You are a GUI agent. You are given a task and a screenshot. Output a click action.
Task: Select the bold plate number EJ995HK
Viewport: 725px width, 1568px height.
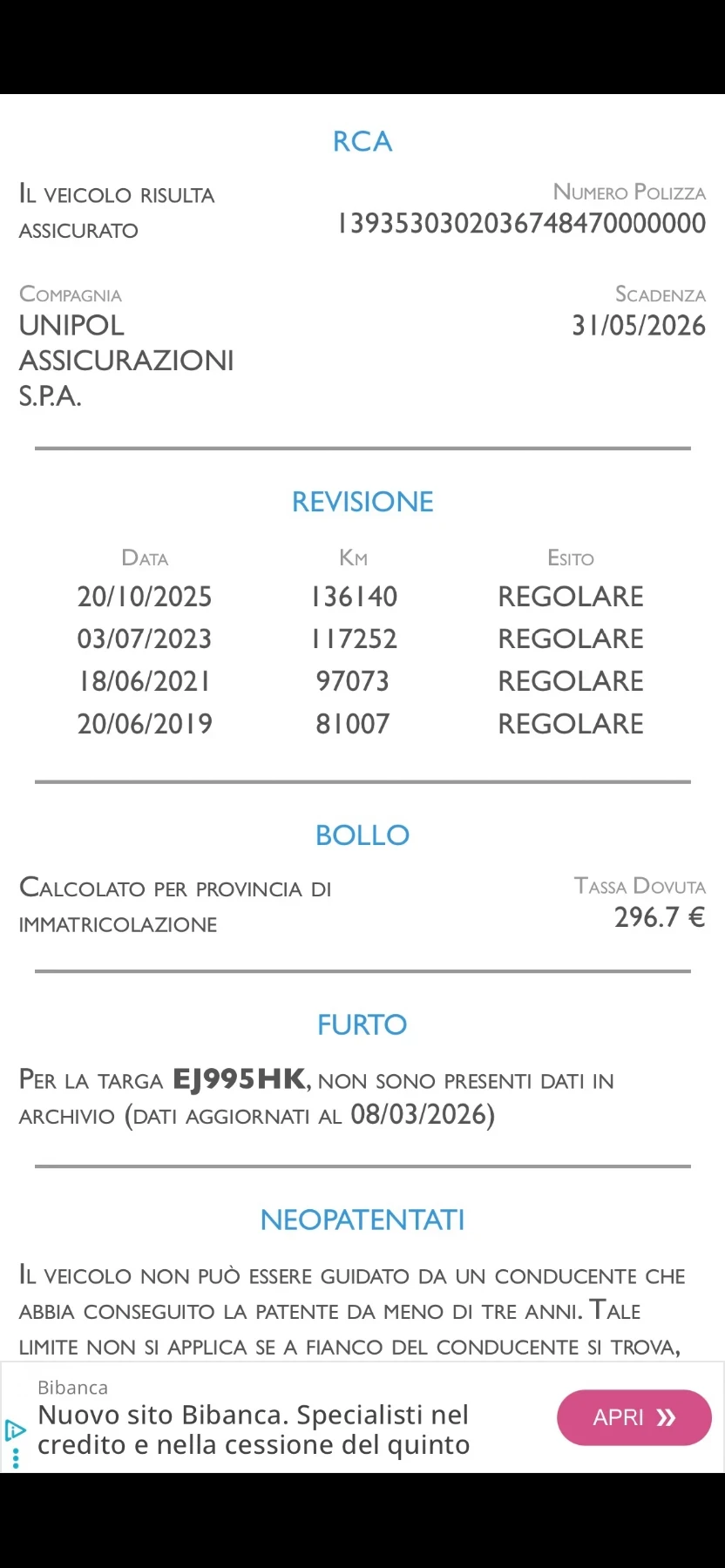(237, 1079)
